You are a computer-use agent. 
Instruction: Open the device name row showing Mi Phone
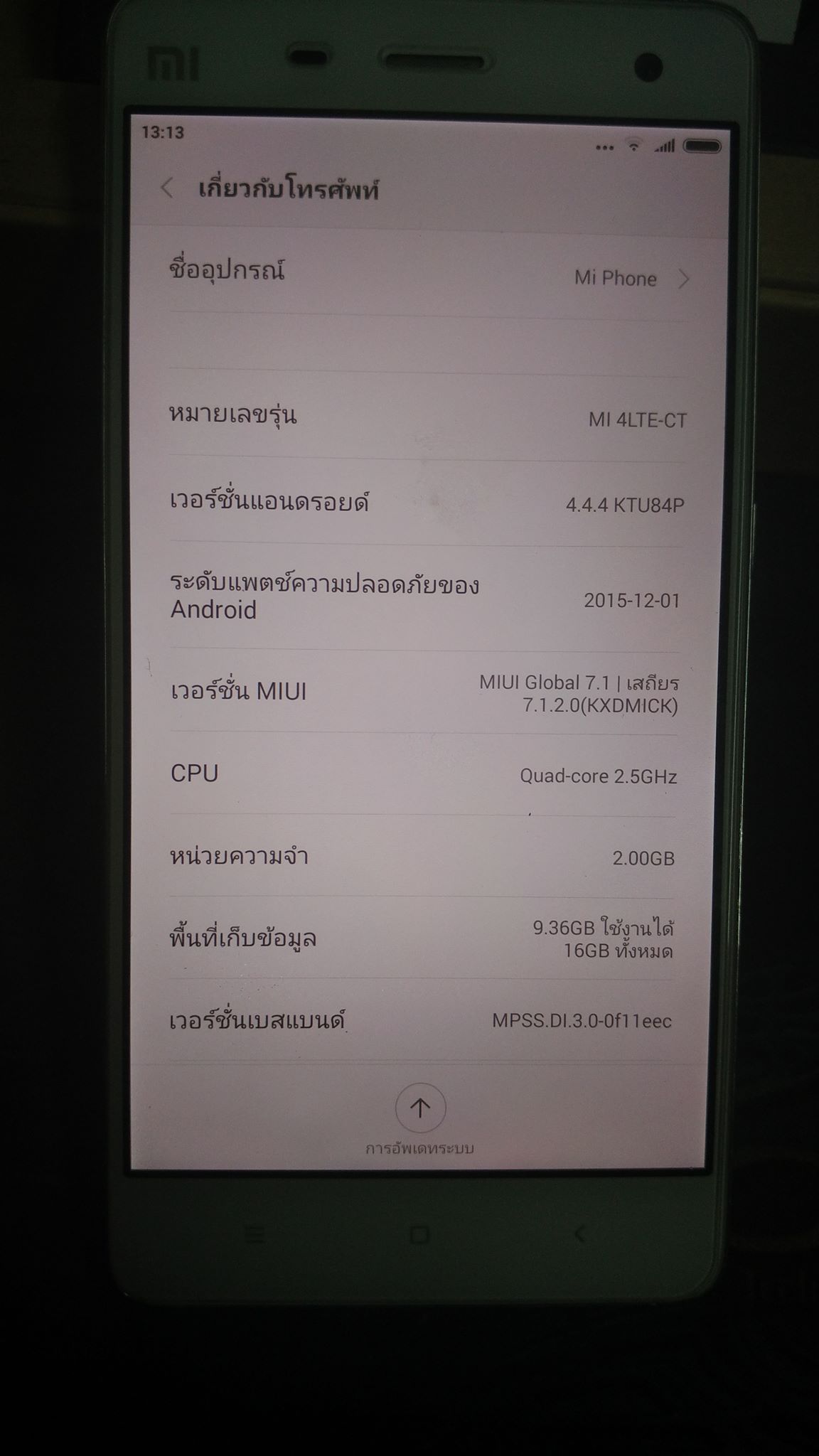pyautogui.click(x=427, y=274)
